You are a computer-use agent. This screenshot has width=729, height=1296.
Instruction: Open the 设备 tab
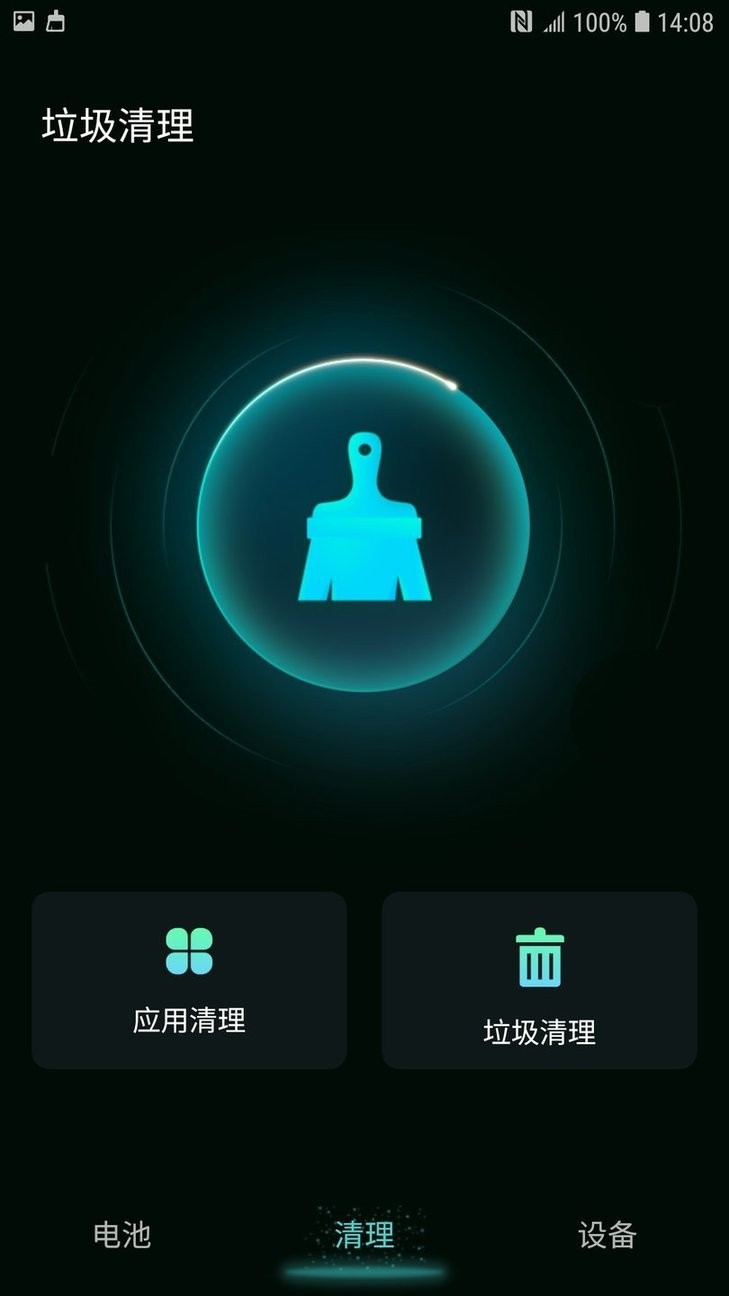point(606,1237)
